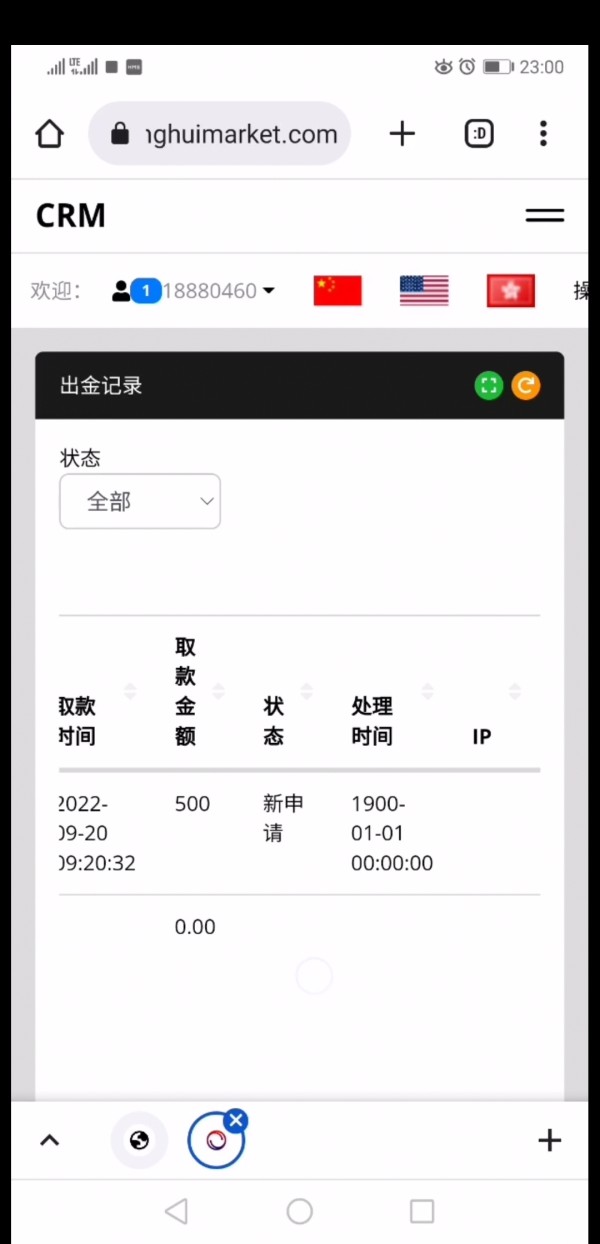Expand the bottom tab bar arrow
Image resolution: width=600 pixels, height=1244 pixels.
point(49,1140)
